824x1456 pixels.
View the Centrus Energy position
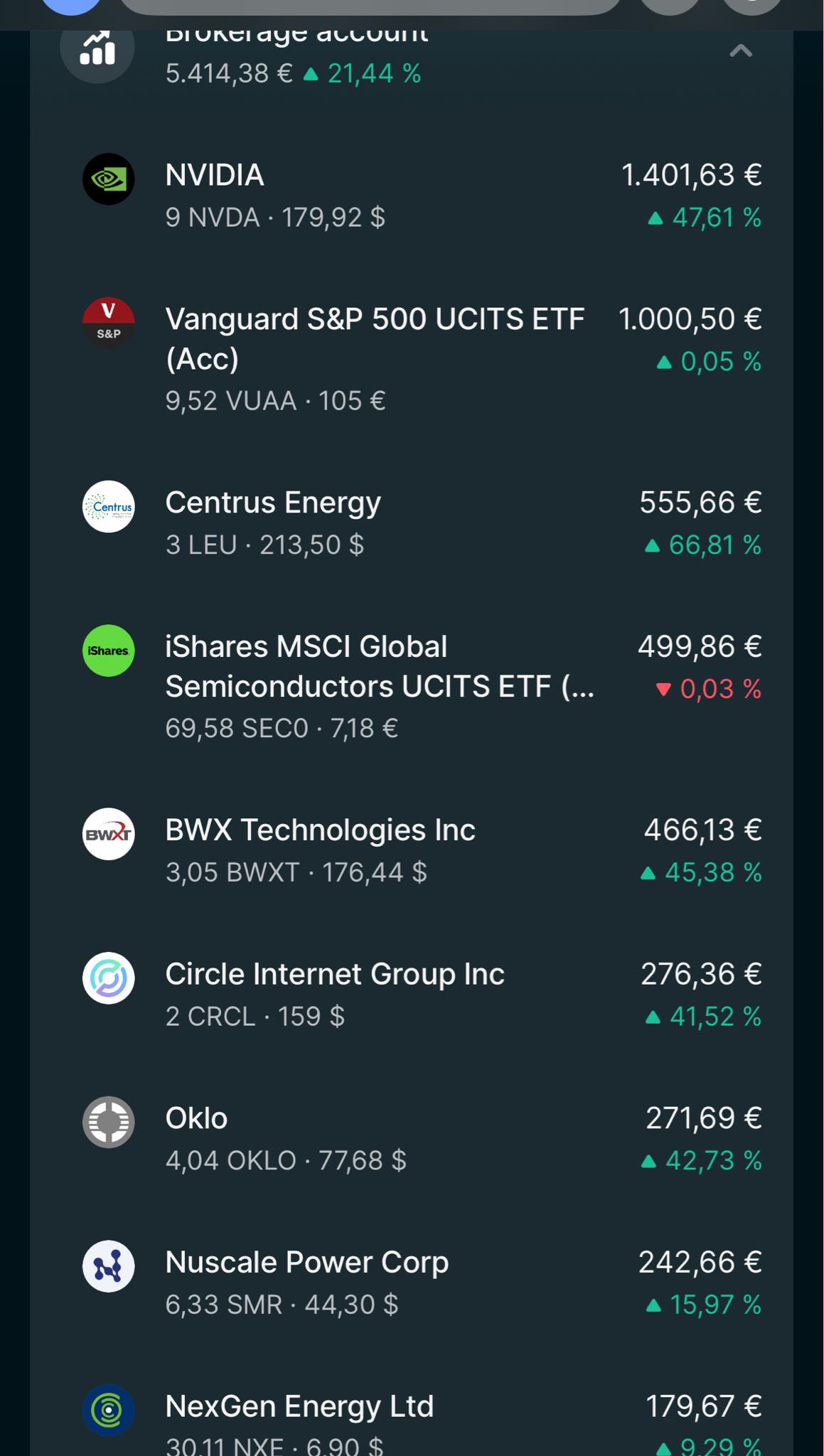412,523
